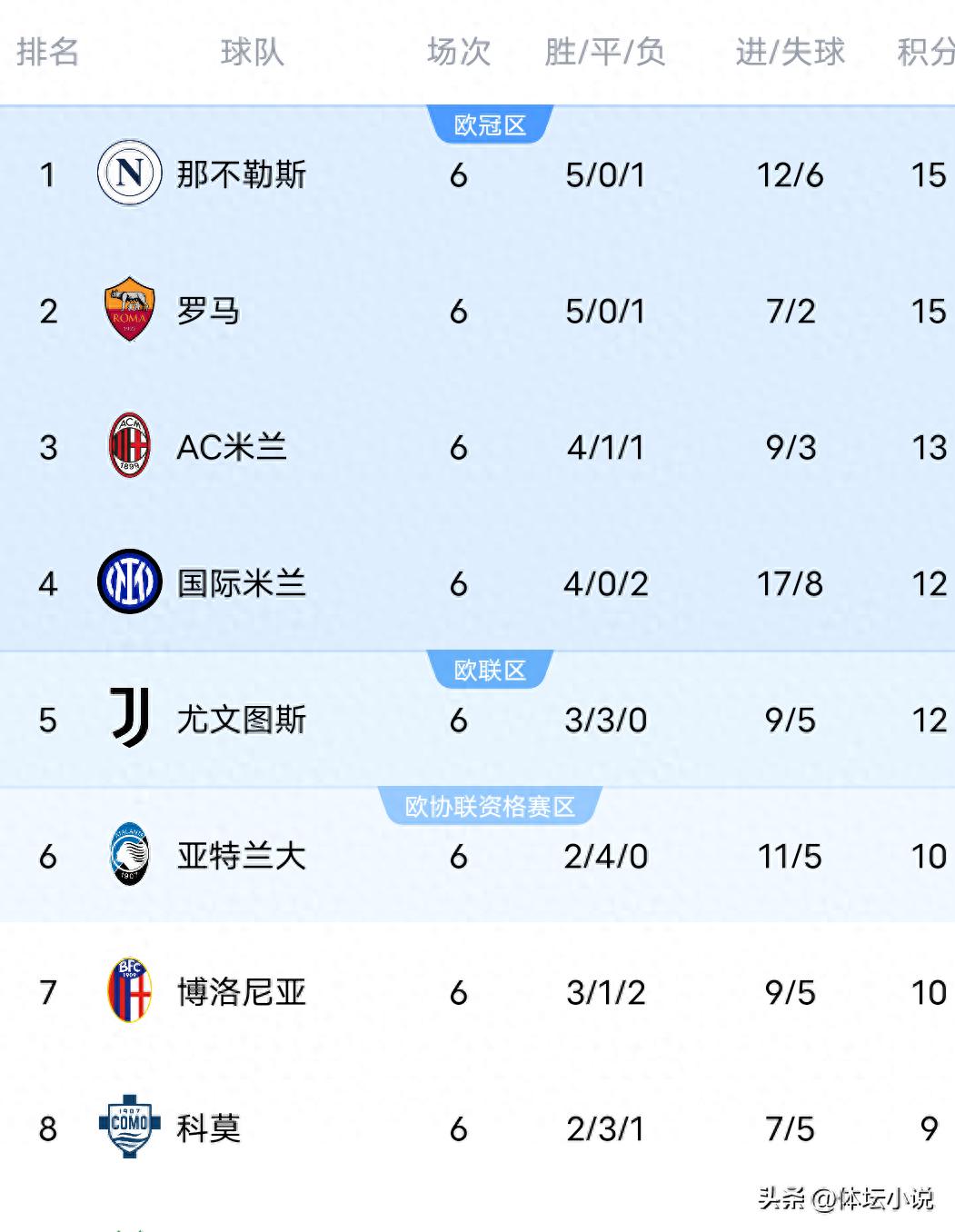Click the Bologna BFC crest

pos(128,992)
